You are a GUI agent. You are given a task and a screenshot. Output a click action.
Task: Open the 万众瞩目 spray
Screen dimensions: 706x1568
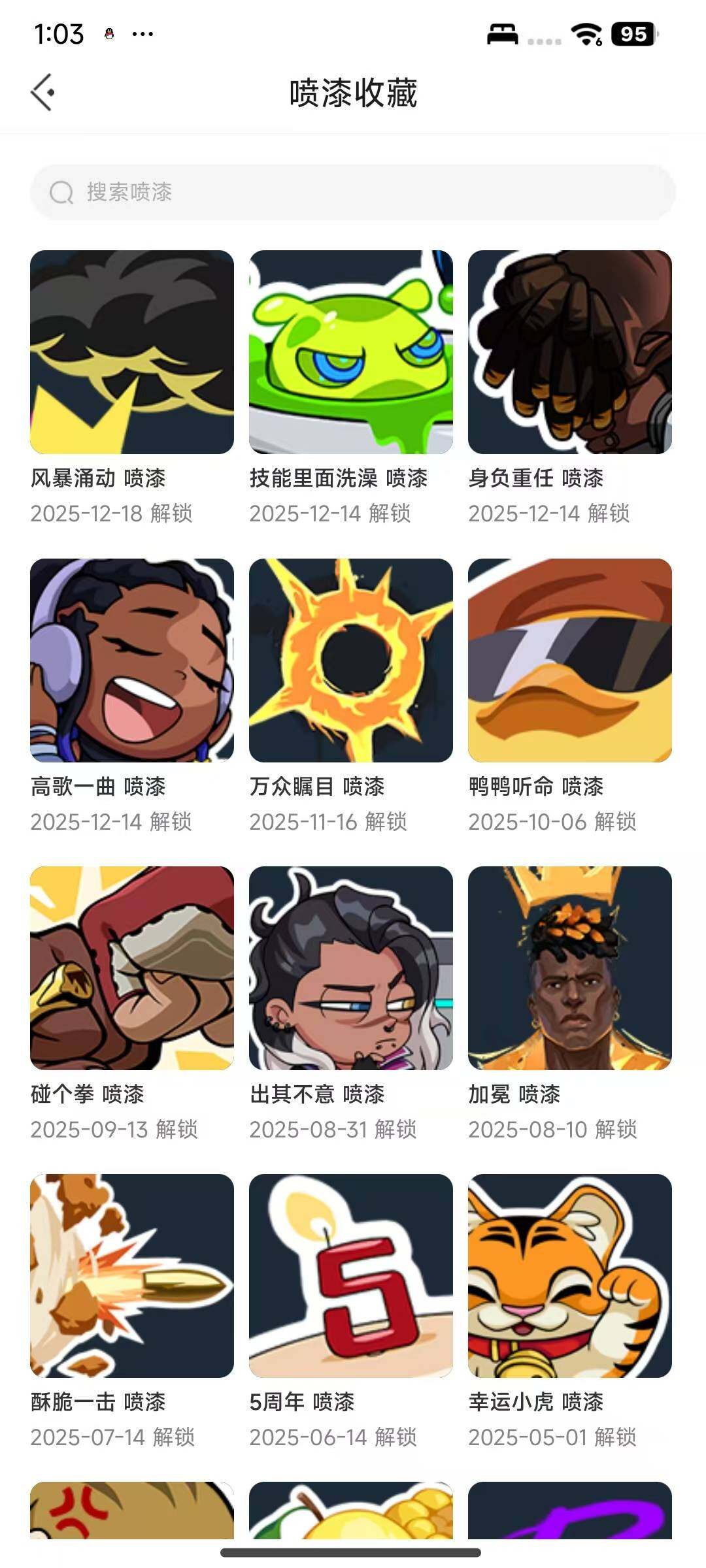point(351,660)
